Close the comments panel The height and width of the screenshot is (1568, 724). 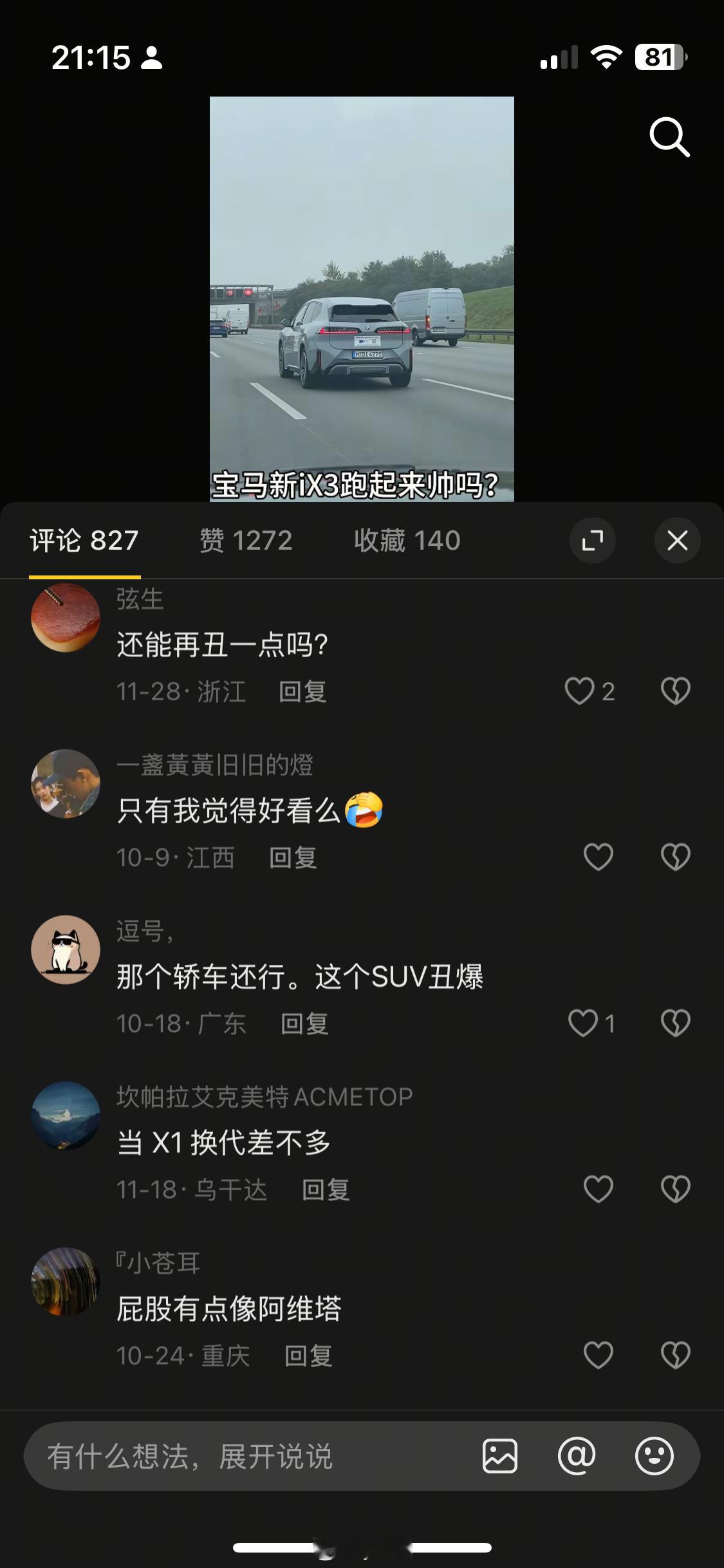[x=678, y=541]
